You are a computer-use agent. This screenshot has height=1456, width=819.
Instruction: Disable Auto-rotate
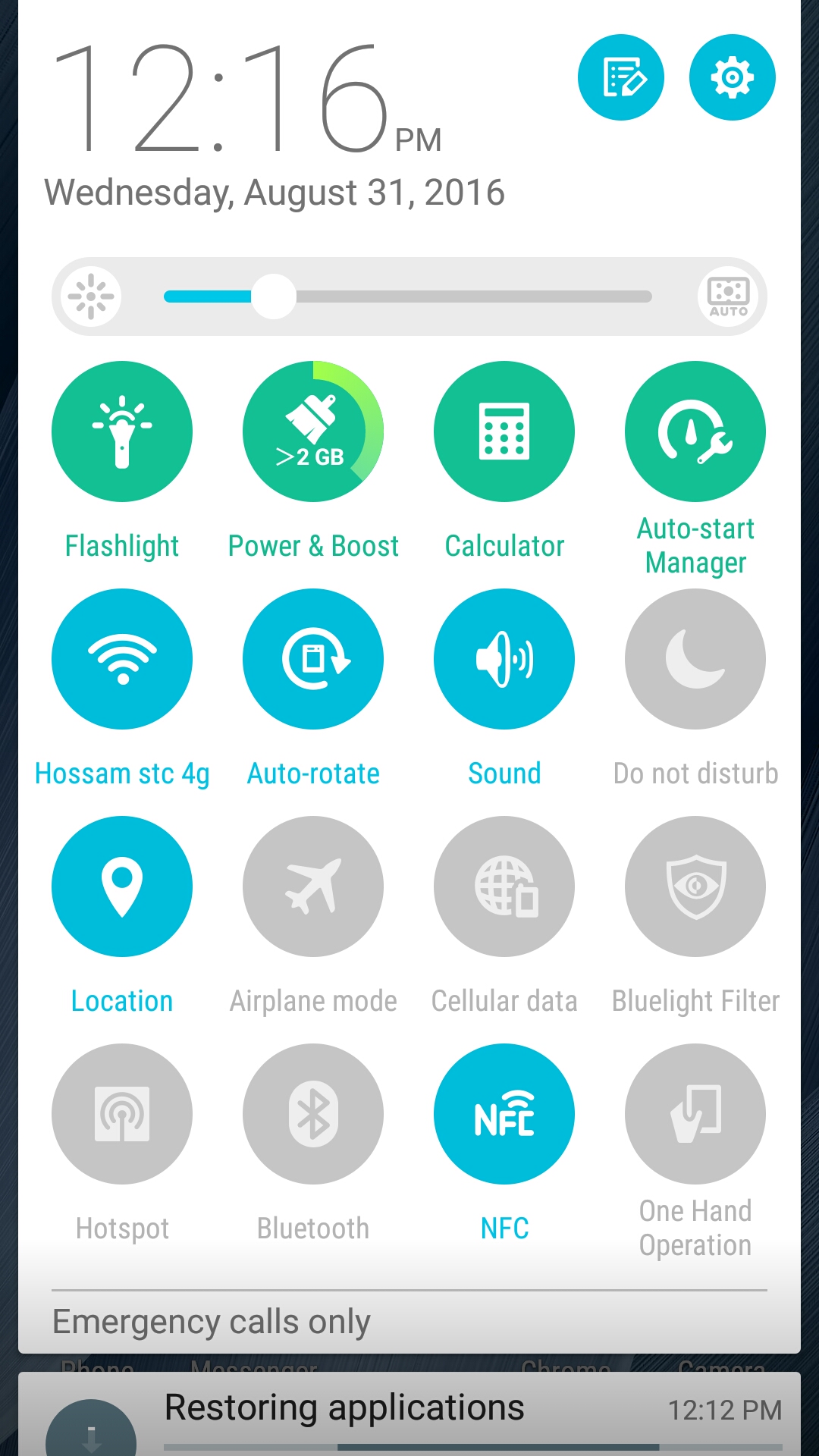click(x=313, y=659)
